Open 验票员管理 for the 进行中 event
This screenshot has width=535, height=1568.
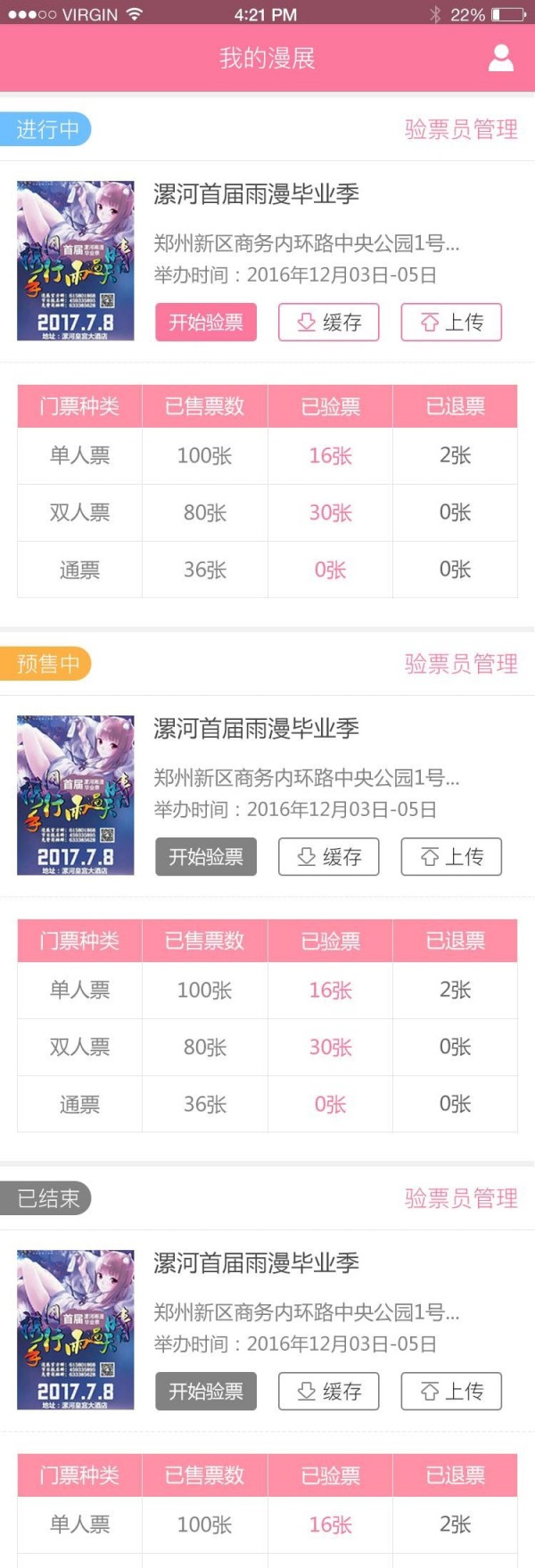pos(460,129)
